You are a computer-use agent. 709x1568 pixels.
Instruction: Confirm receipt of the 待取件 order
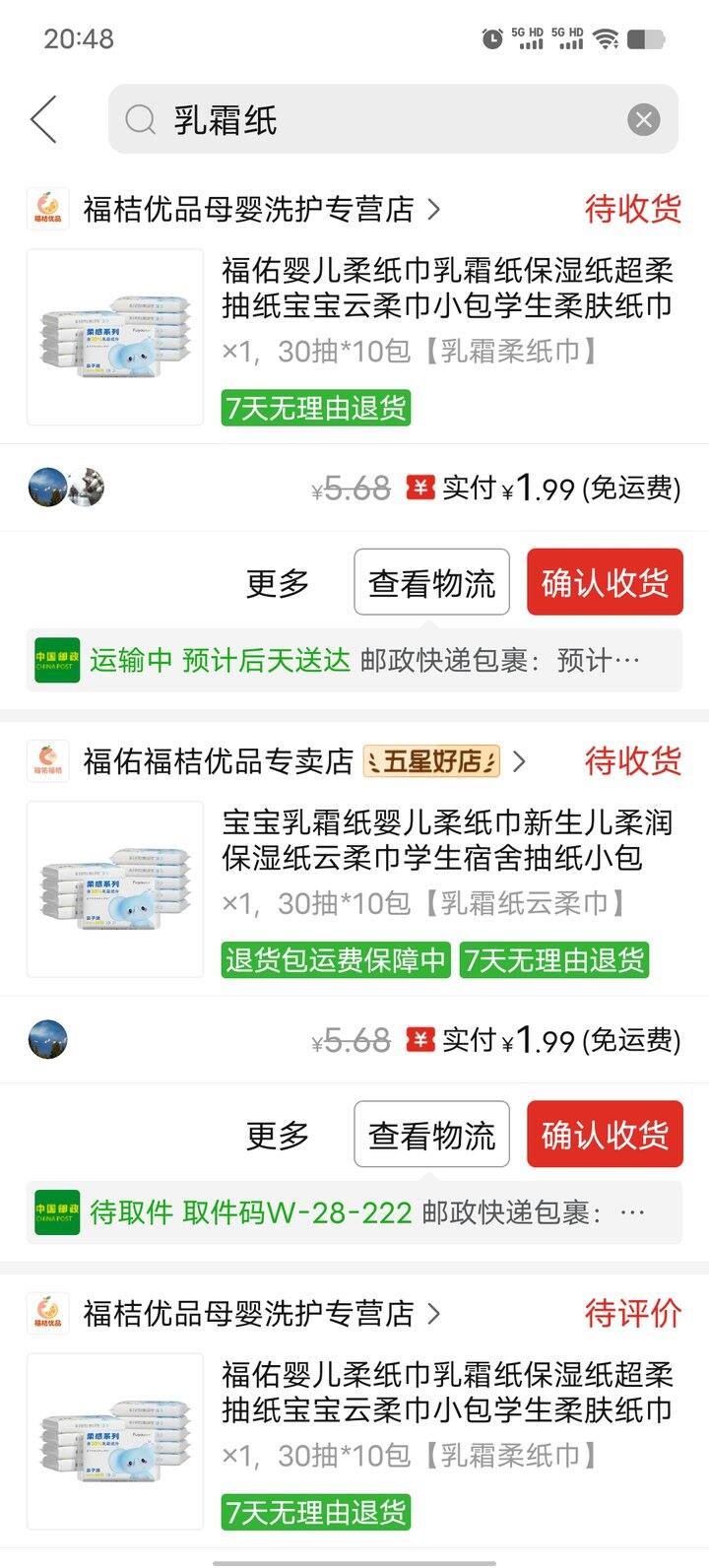605,1135
